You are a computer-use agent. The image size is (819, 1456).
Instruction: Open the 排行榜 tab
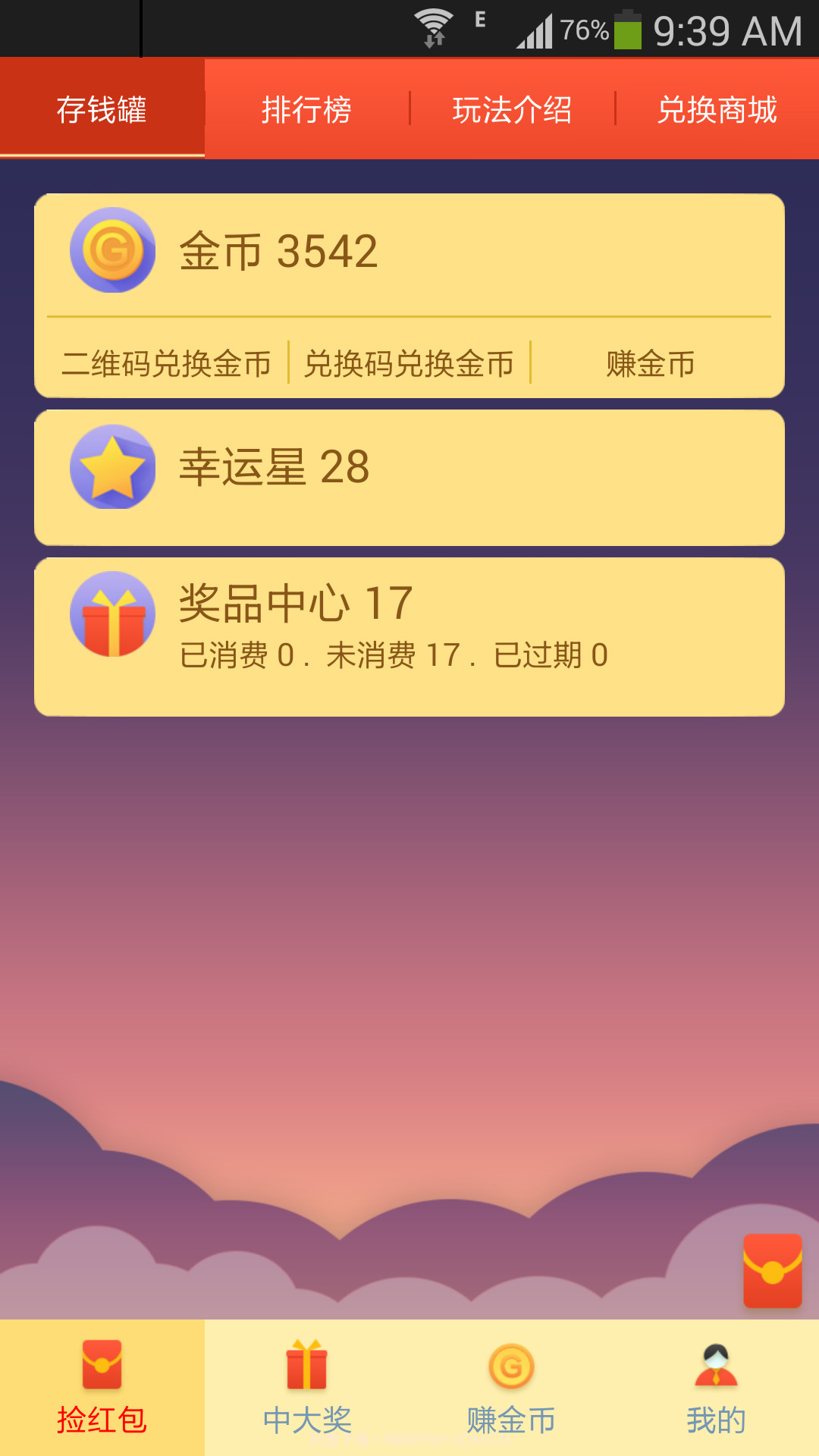pyautogui.click(x=307, y=108)
